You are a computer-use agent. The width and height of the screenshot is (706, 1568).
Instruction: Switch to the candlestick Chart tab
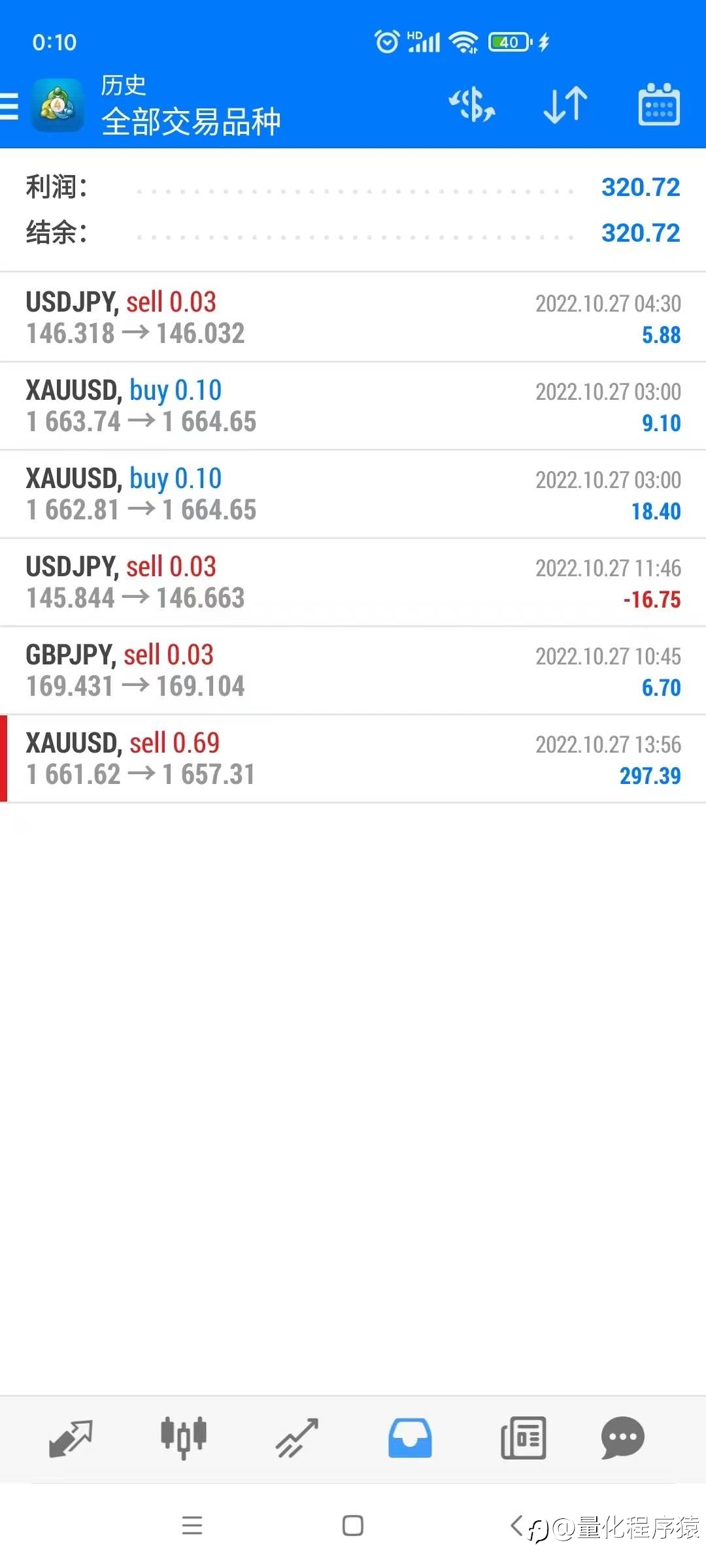coord(184,1438)
